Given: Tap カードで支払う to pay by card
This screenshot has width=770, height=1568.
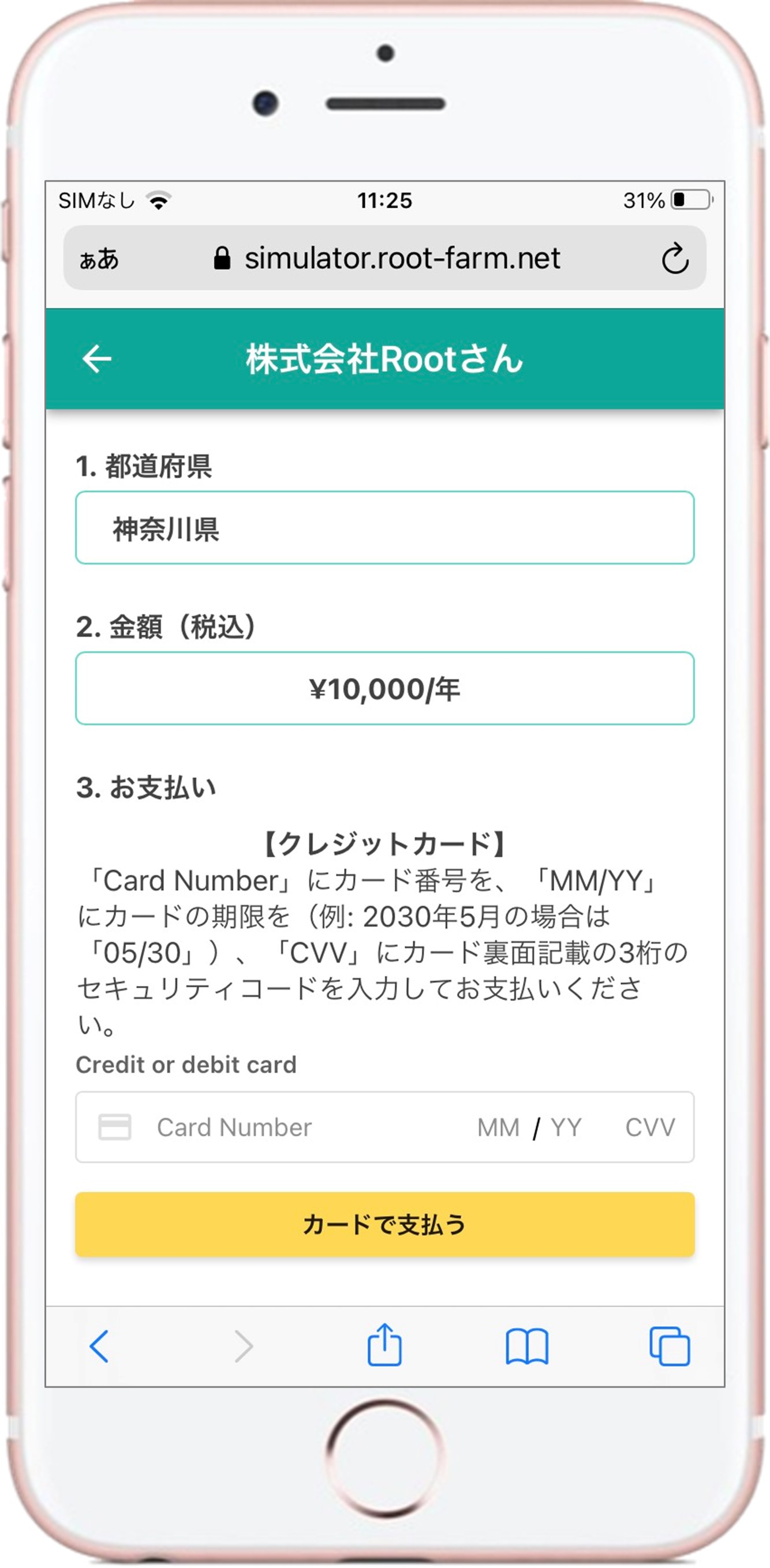Looking at the screenshot, I should (384, 1224).
